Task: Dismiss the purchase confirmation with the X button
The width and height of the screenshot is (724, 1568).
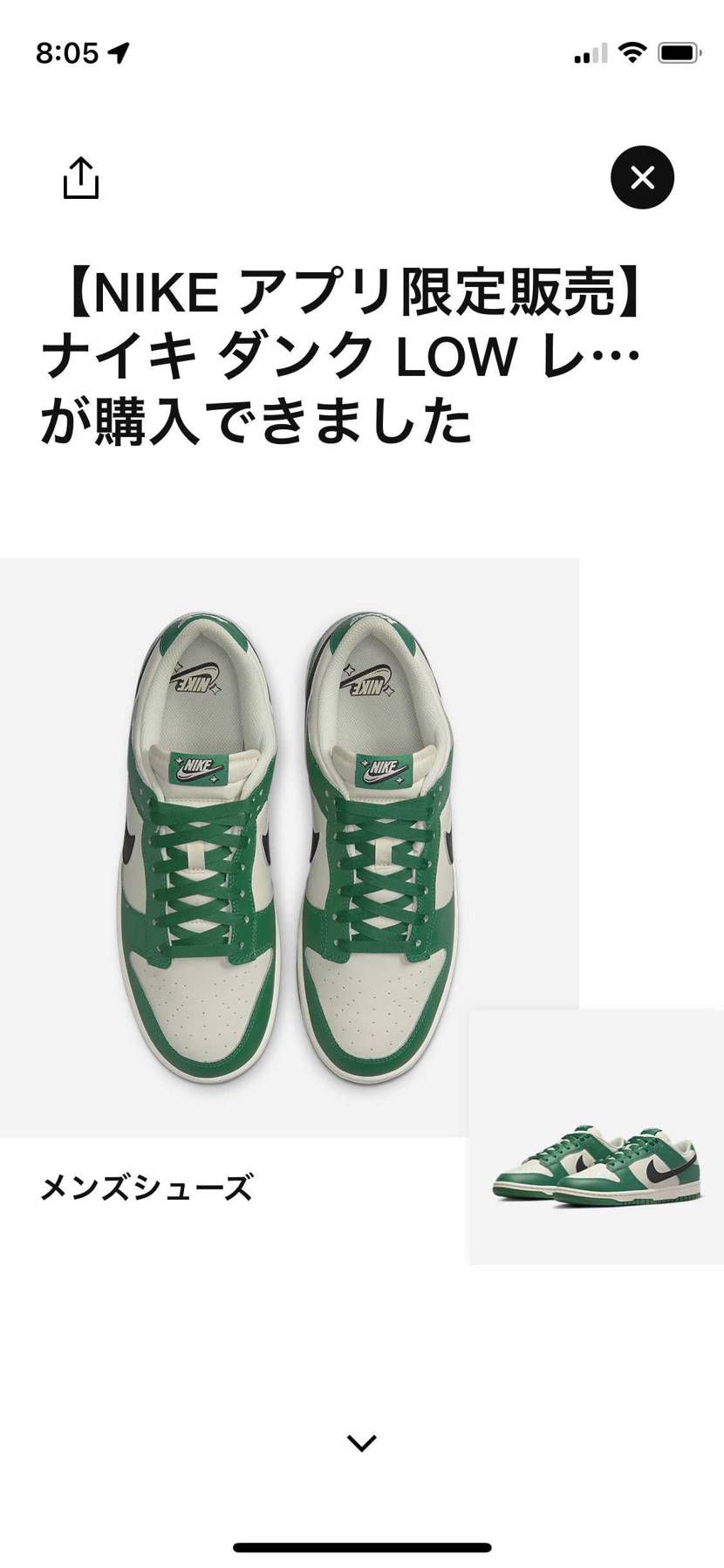Action: click(x=642, y=177)
